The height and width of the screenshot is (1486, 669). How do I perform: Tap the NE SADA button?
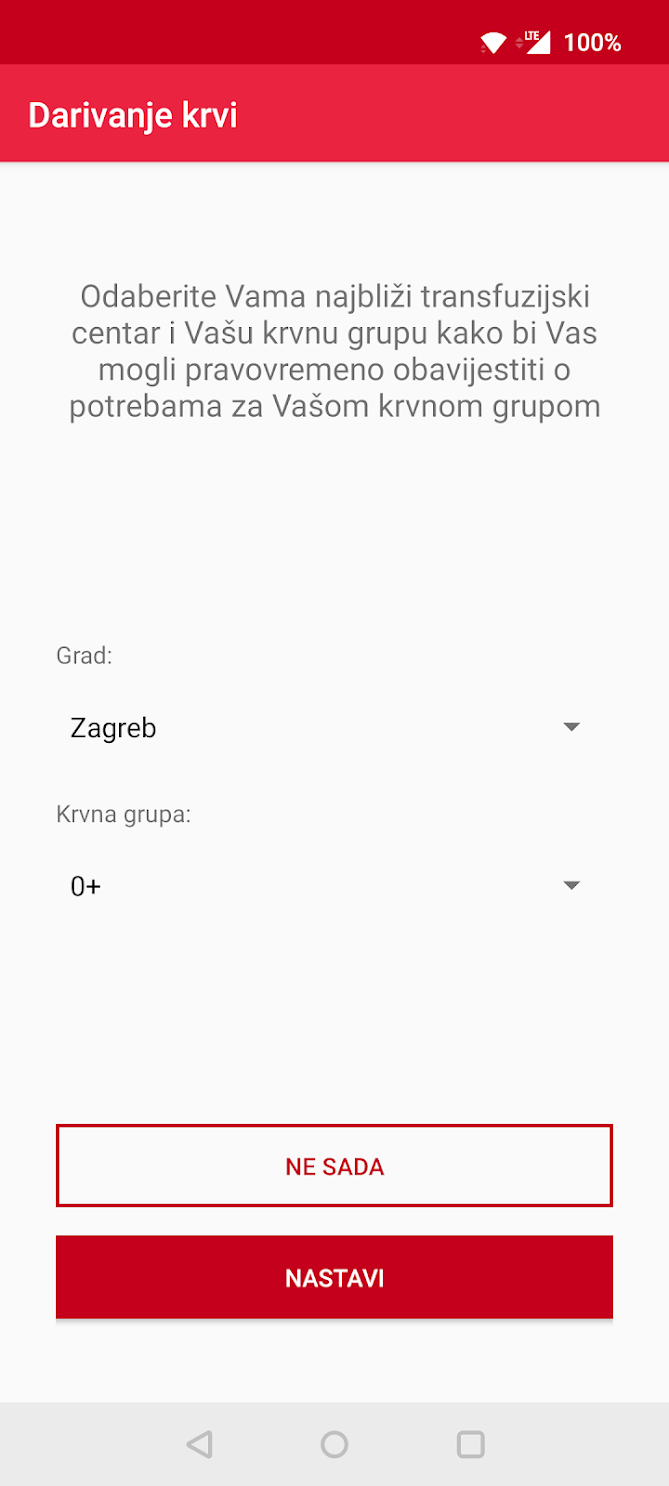[x=334, y=1166]
